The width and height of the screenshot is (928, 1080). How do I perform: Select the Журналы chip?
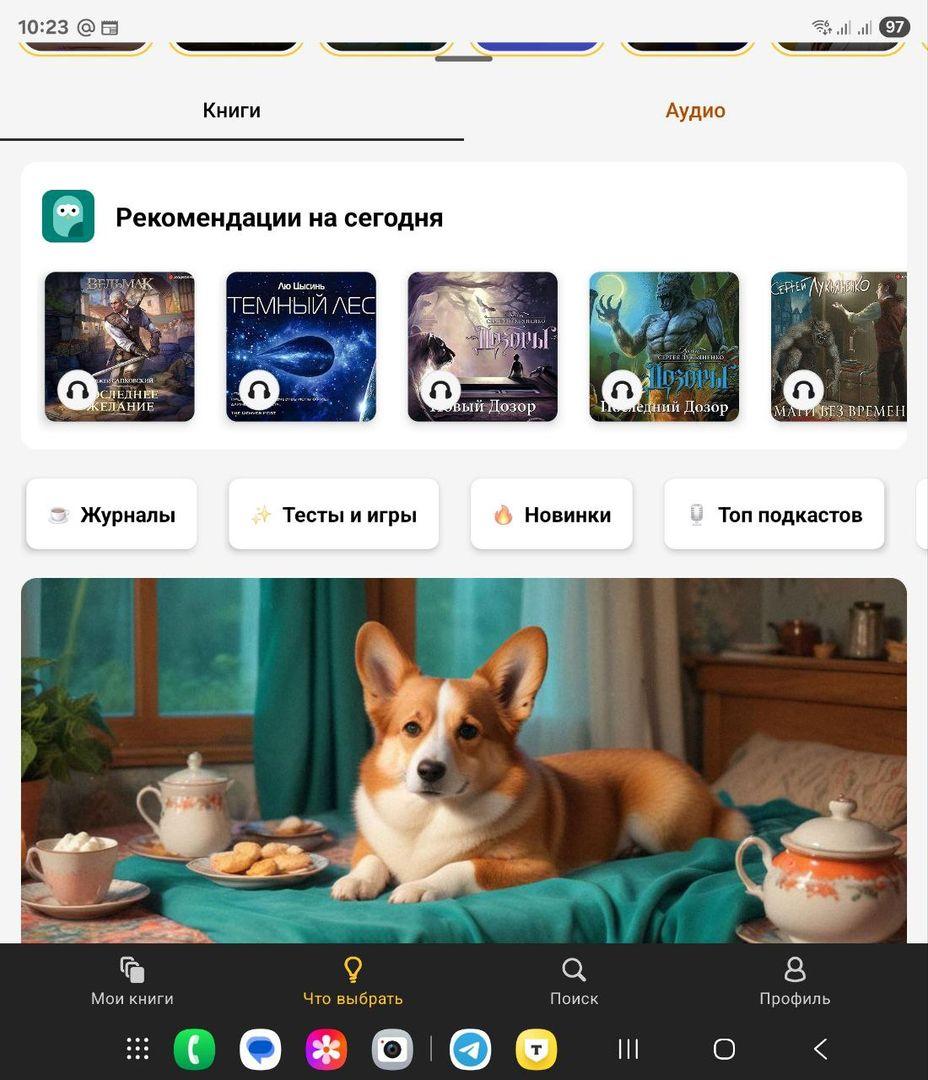pyautogui.click(x=111, y=515)
